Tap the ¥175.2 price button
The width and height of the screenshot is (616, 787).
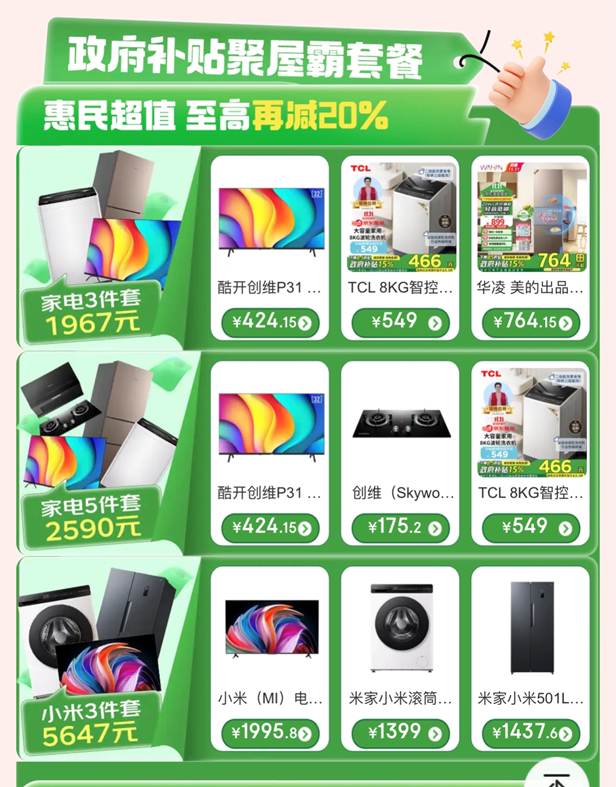coord(400,527)
